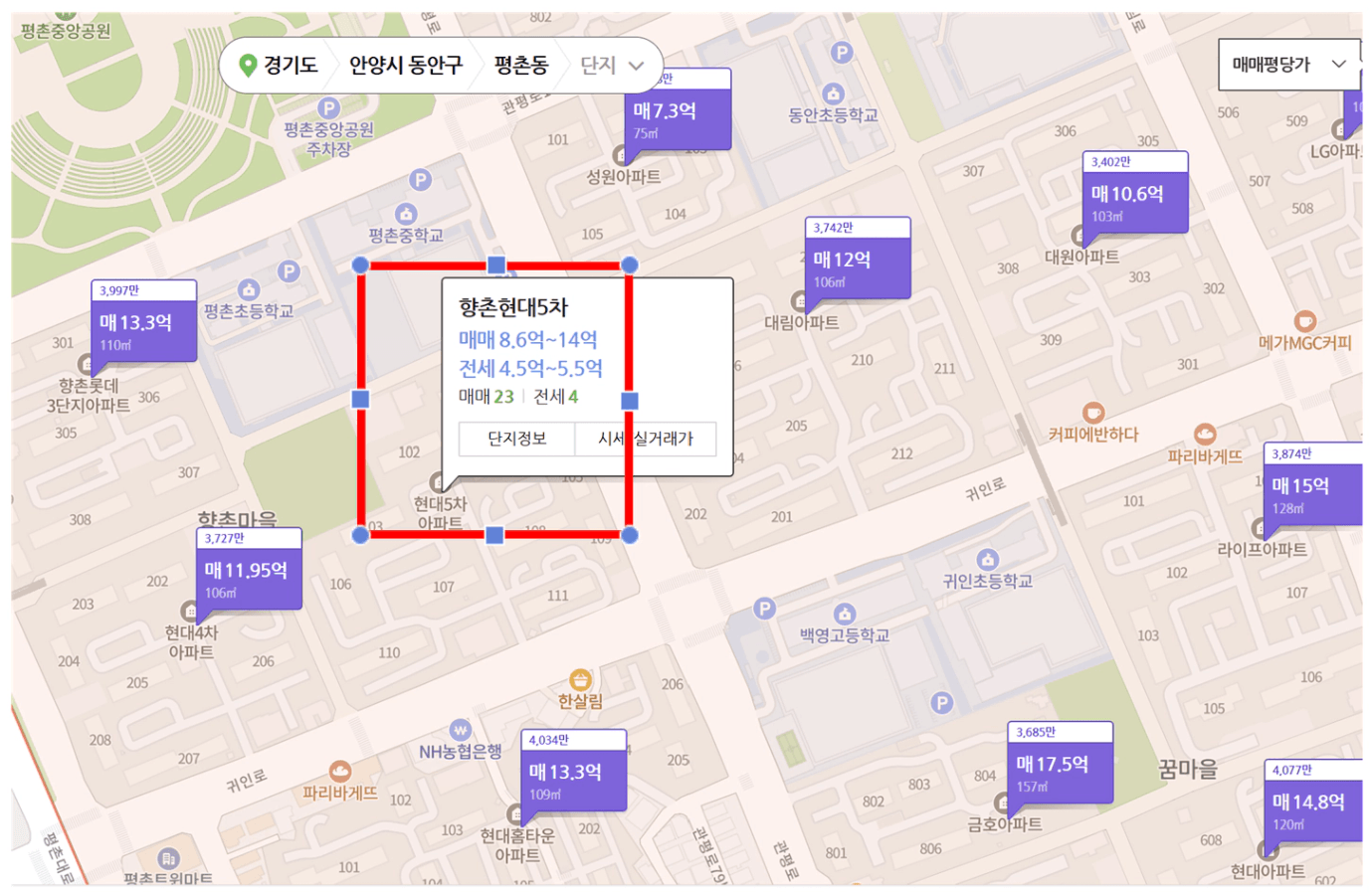This screenshot has height=892, width=1372.
Task: Select 안양시 동안구 in the location breadcrumb
Action: point(405,66)
